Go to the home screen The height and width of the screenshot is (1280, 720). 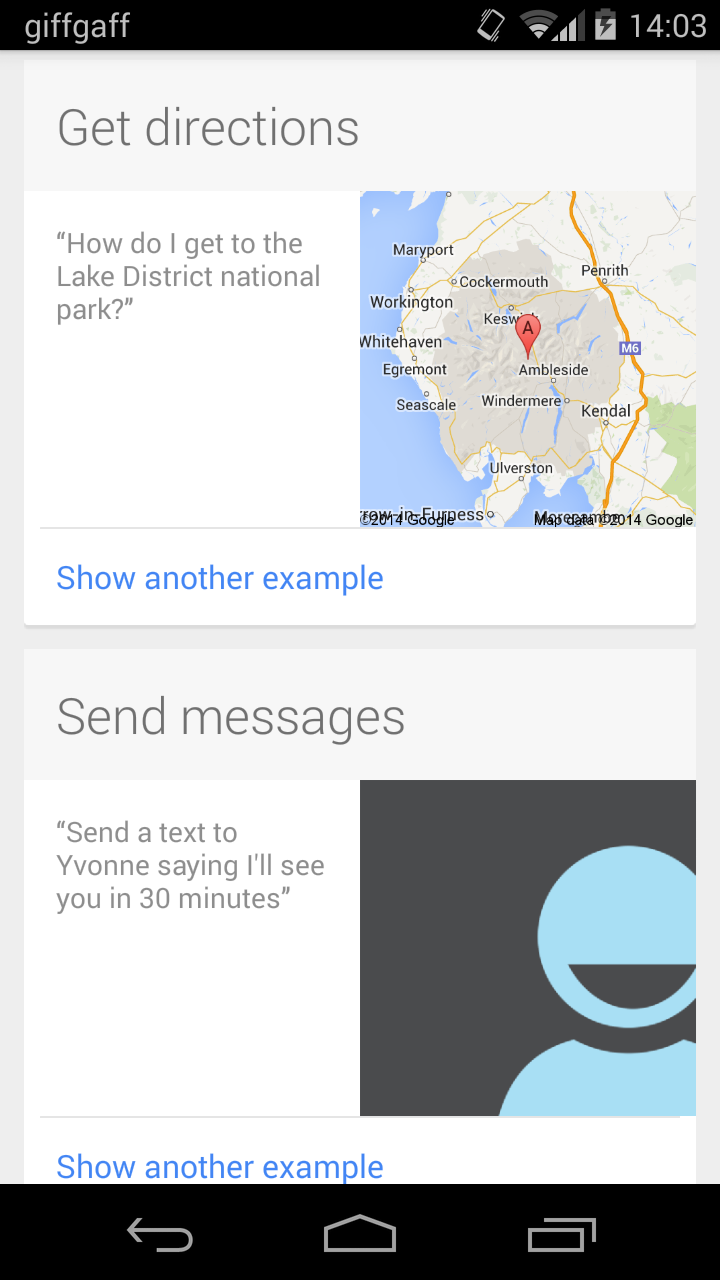click(x=360, y=1233)
